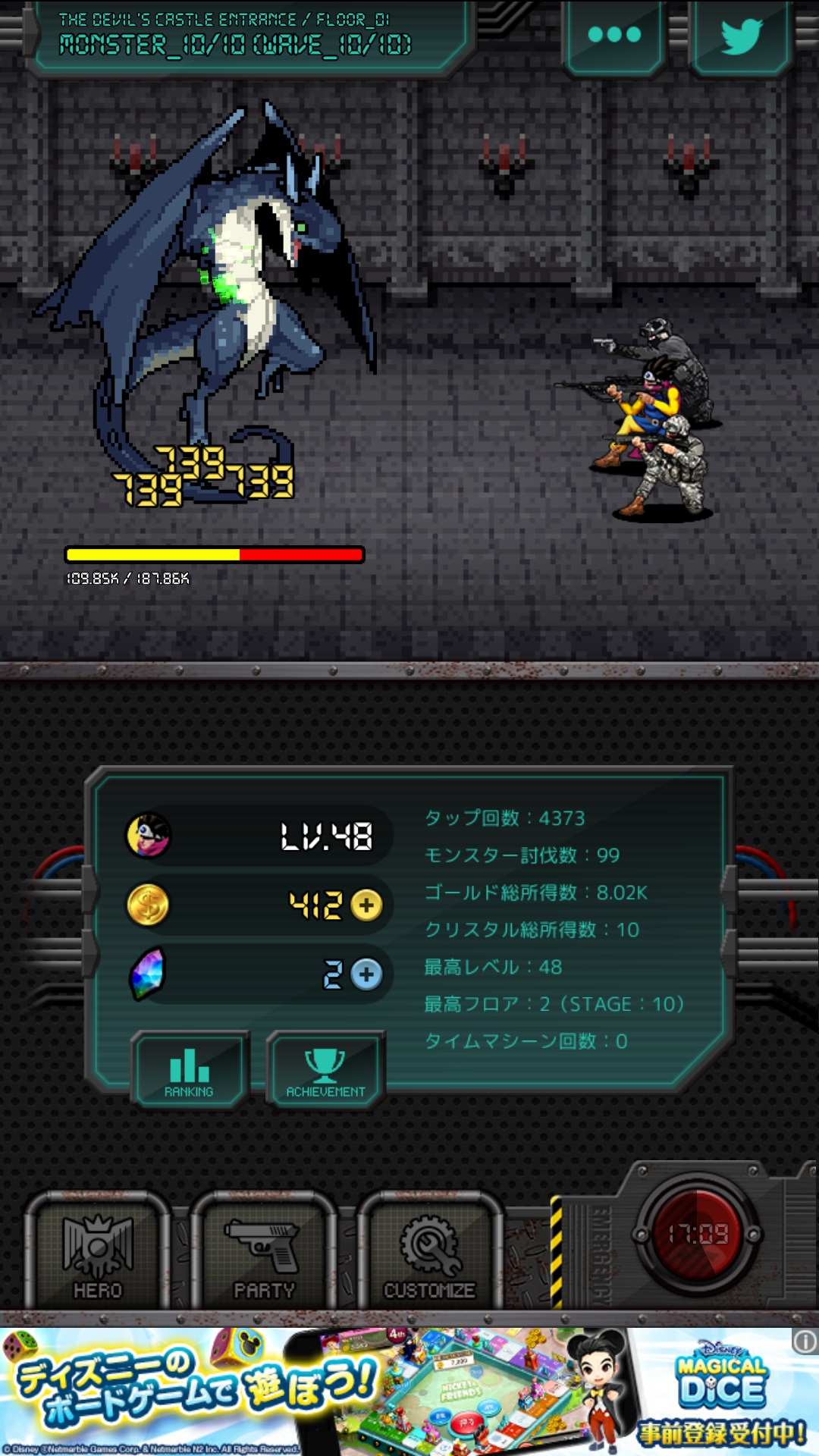Add more gold coins
This screenshot has width=819, height=1456.
coord(366,905)
